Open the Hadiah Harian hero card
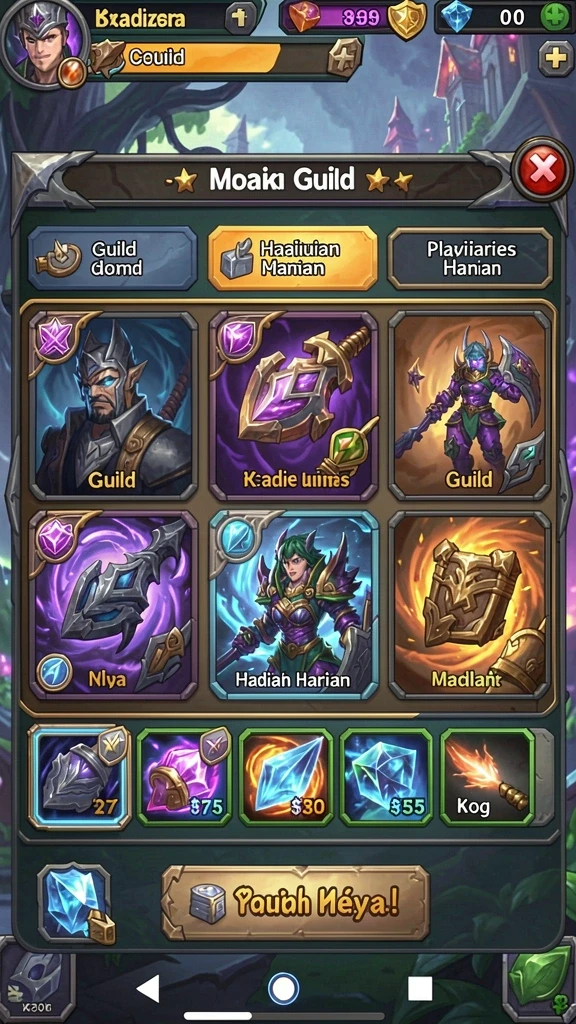Image resolution: width=576 pixels, height=1024 pixels. pos(293,605)
